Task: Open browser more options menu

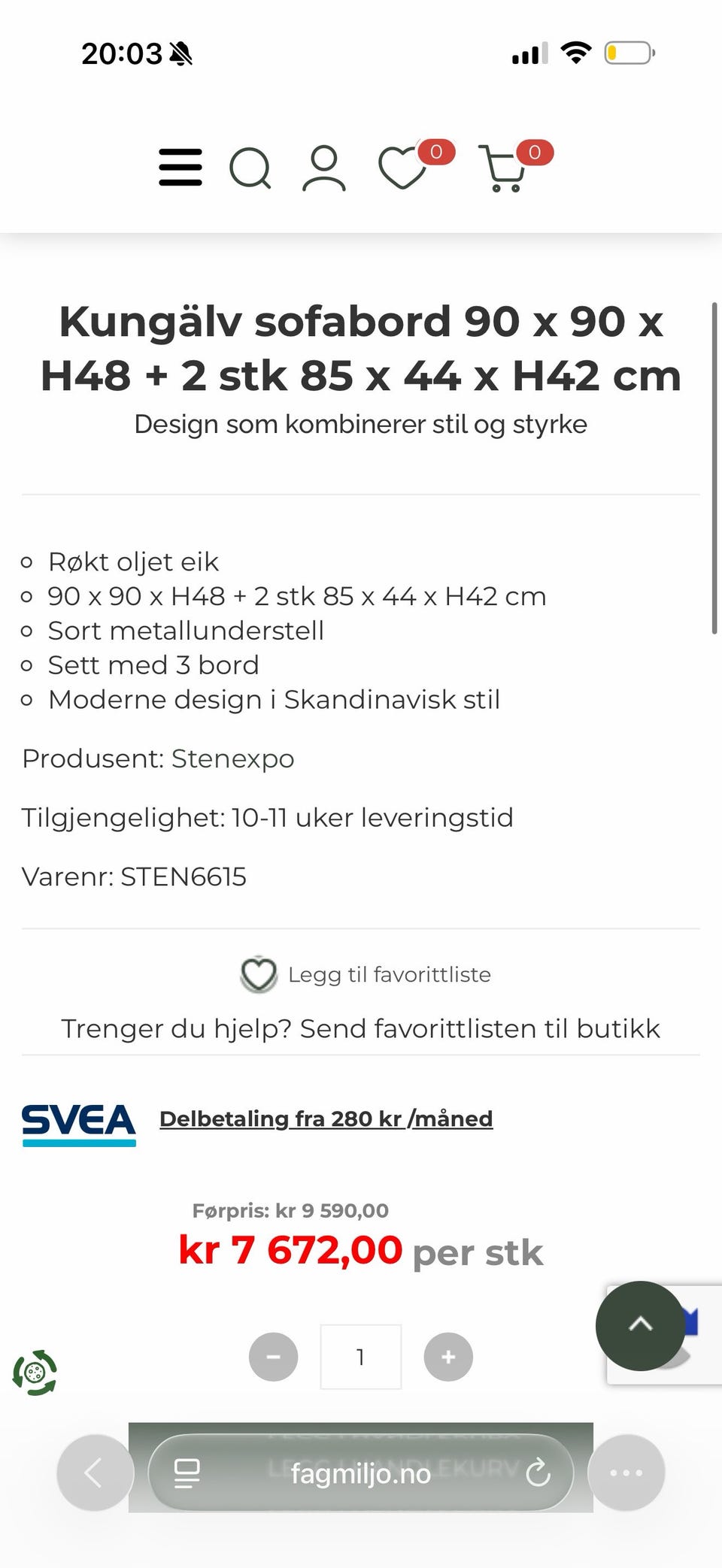Action: coord(626,1473)
